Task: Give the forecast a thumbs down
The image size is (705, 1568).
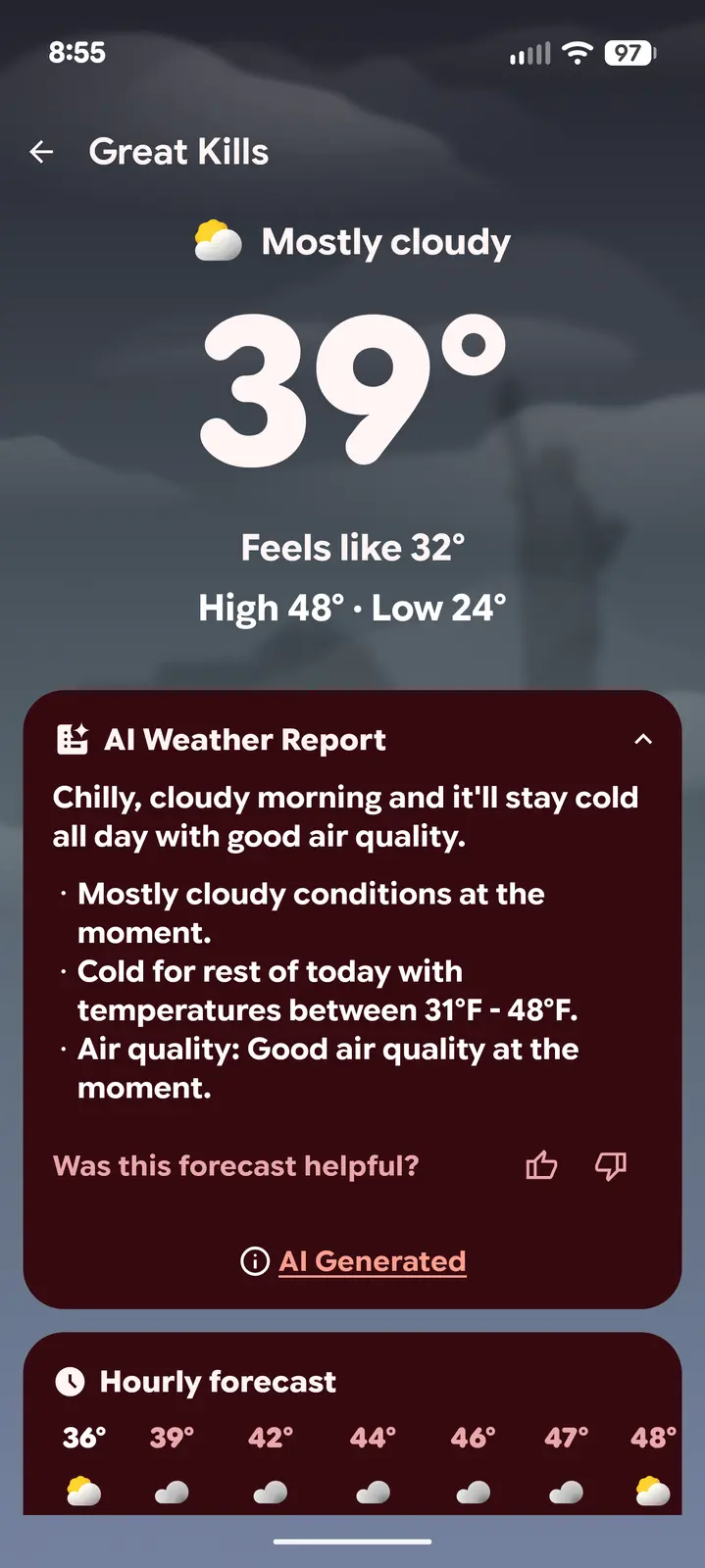Action: (x=611, y=1165)
